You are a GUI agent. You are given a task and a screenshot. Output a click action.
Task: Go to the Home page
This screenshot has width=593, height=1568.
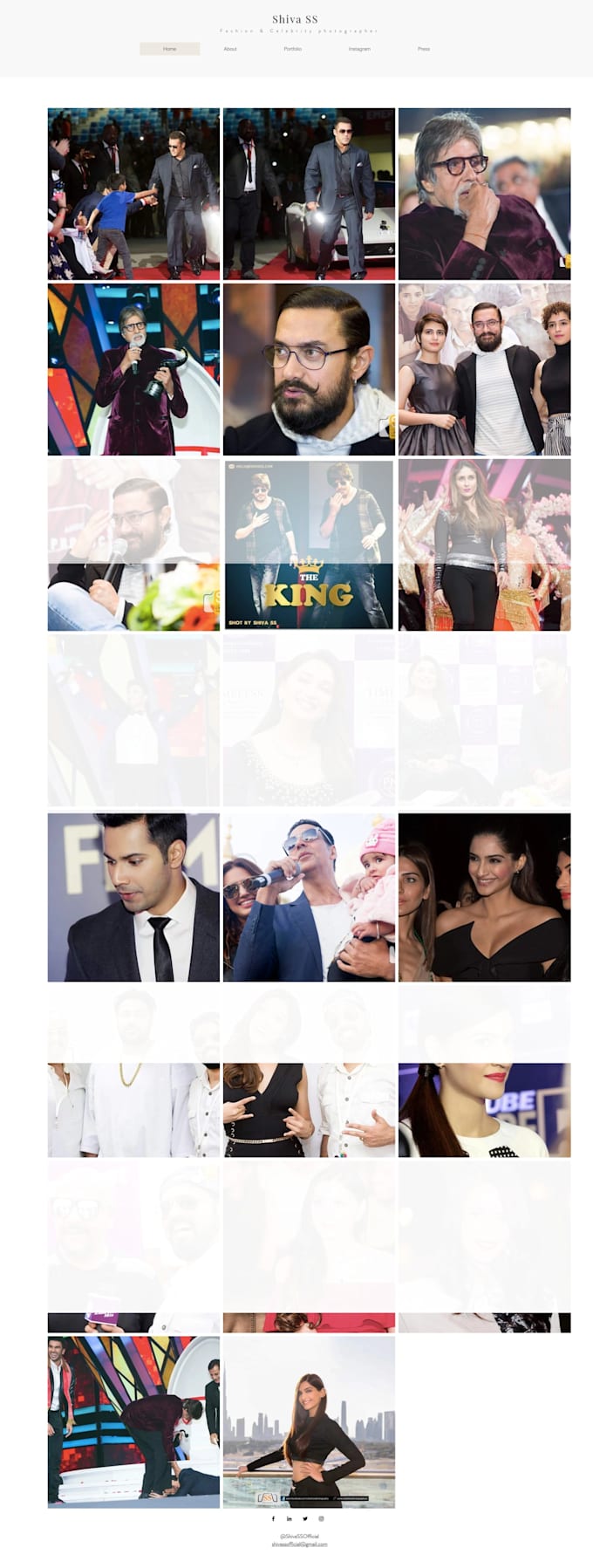tap(169, 49)
